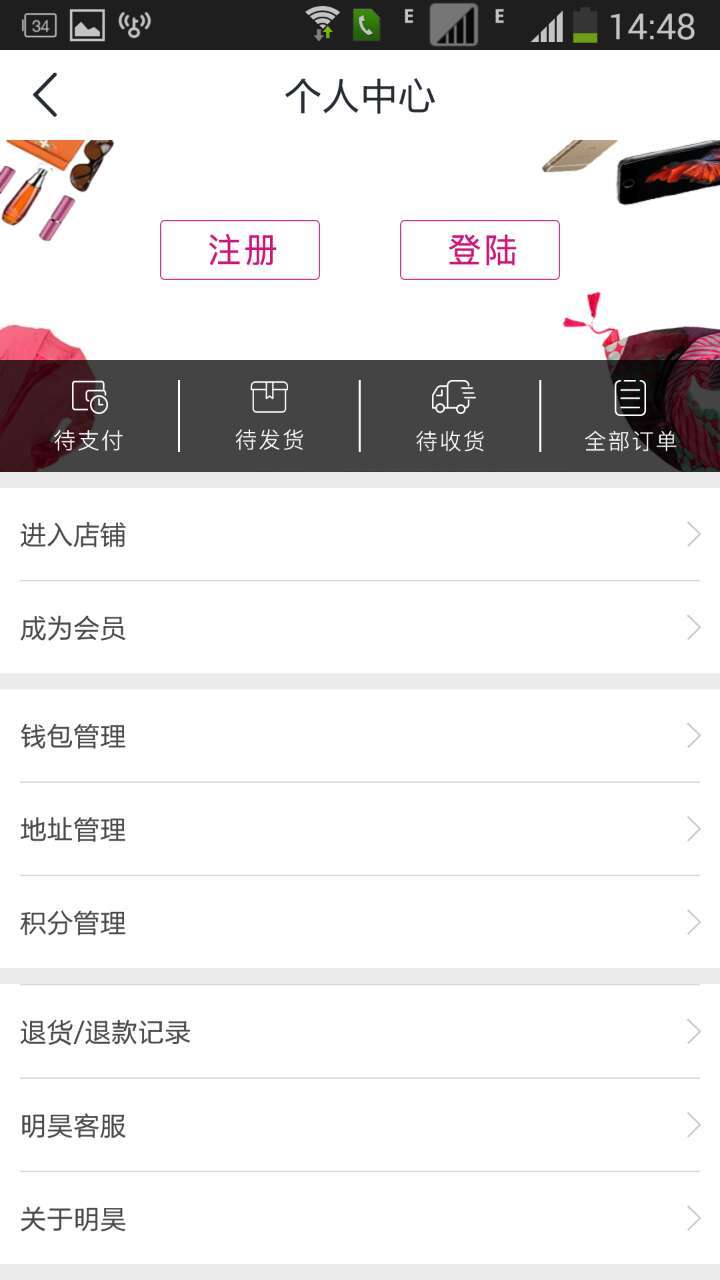
Task: Open 待支付 pending payment orders
Action: [89, 416]
